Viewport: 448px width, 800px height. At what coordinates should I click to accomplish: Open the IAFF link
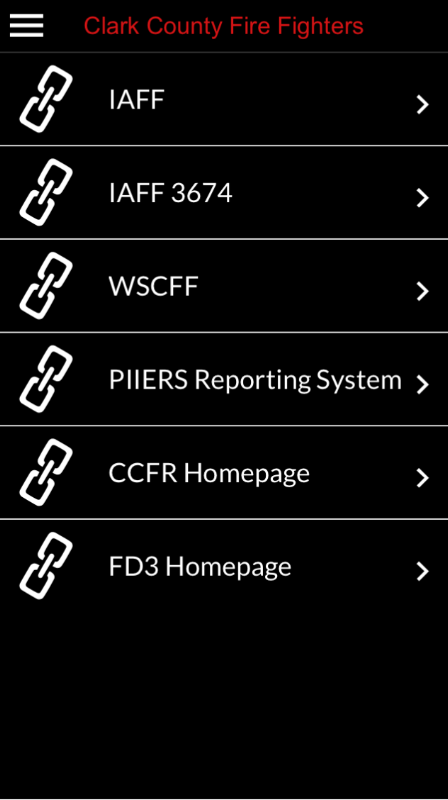[x=224, y=99]
